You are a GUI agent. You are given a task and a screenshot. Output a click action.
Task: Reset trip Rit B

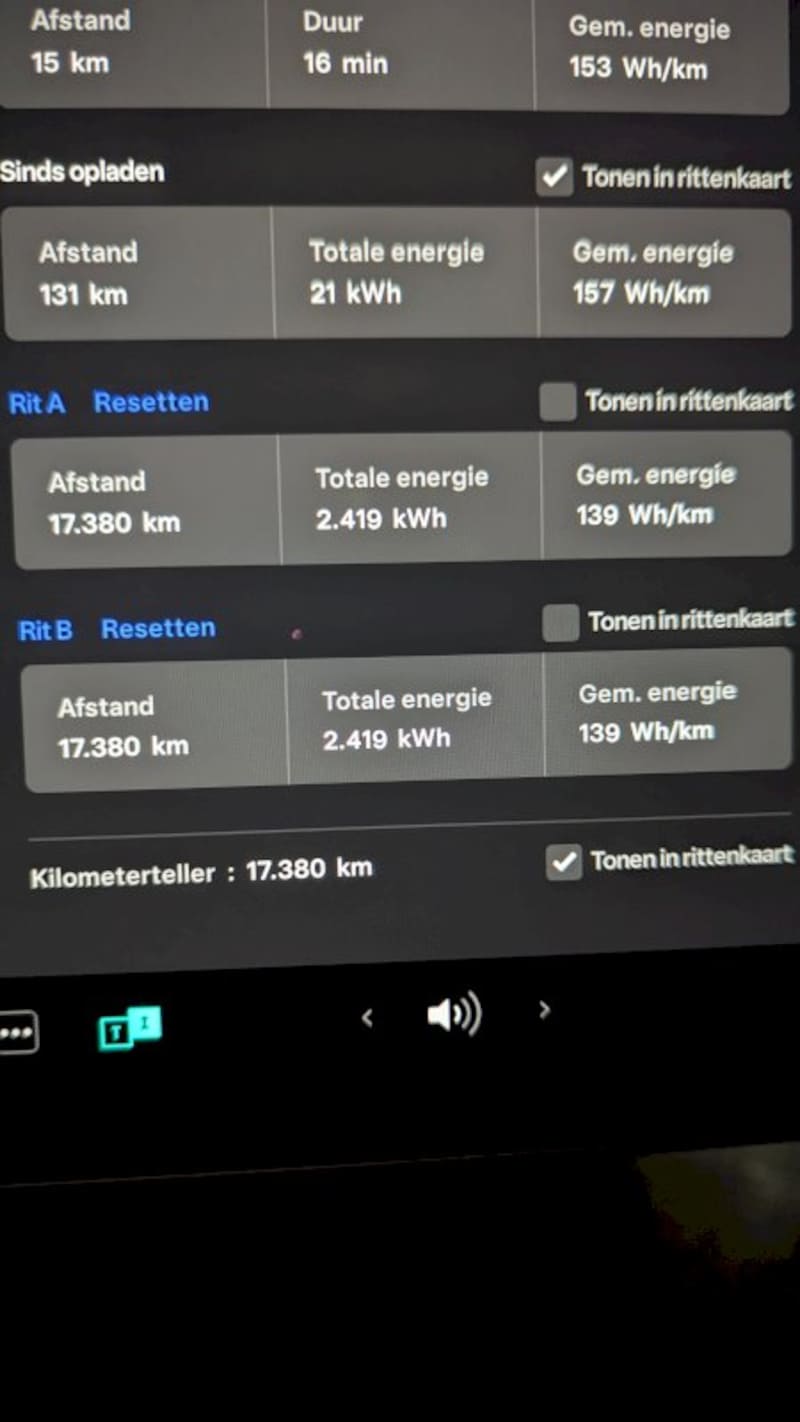(x=158, y=629)
